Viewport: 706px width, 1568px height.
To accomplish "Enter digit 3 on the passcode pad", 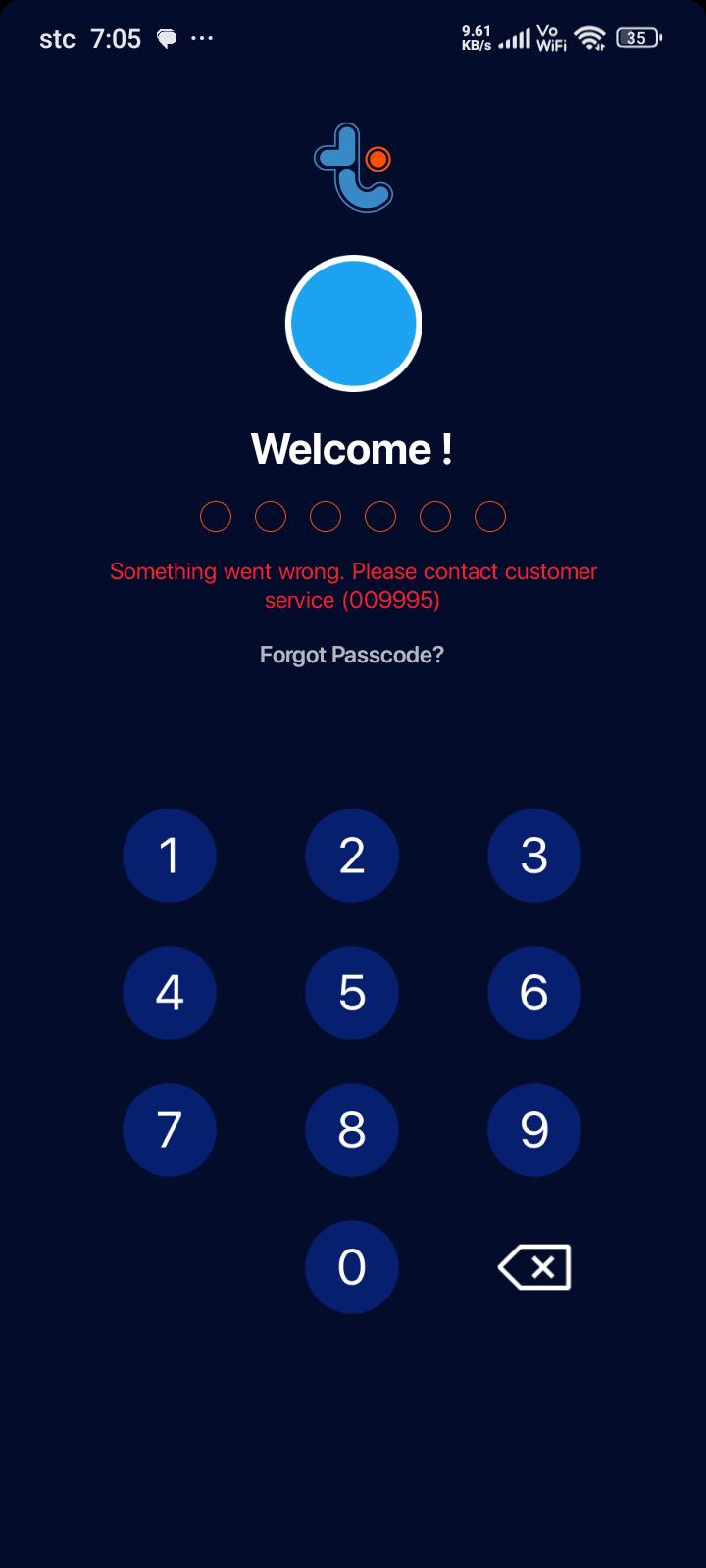I will coord(534,856).
